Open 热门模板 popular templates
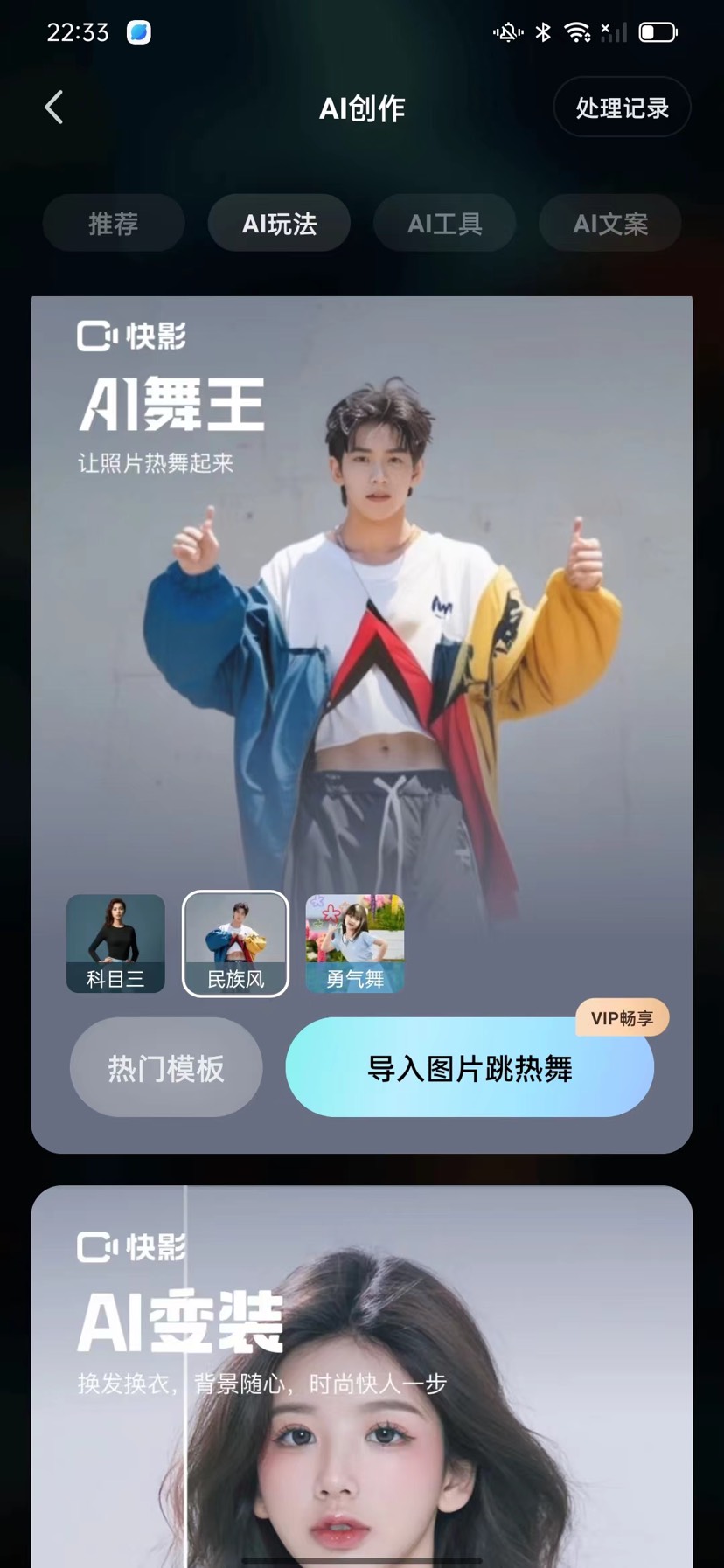 pyautogui.click(x=166, y=1067)
